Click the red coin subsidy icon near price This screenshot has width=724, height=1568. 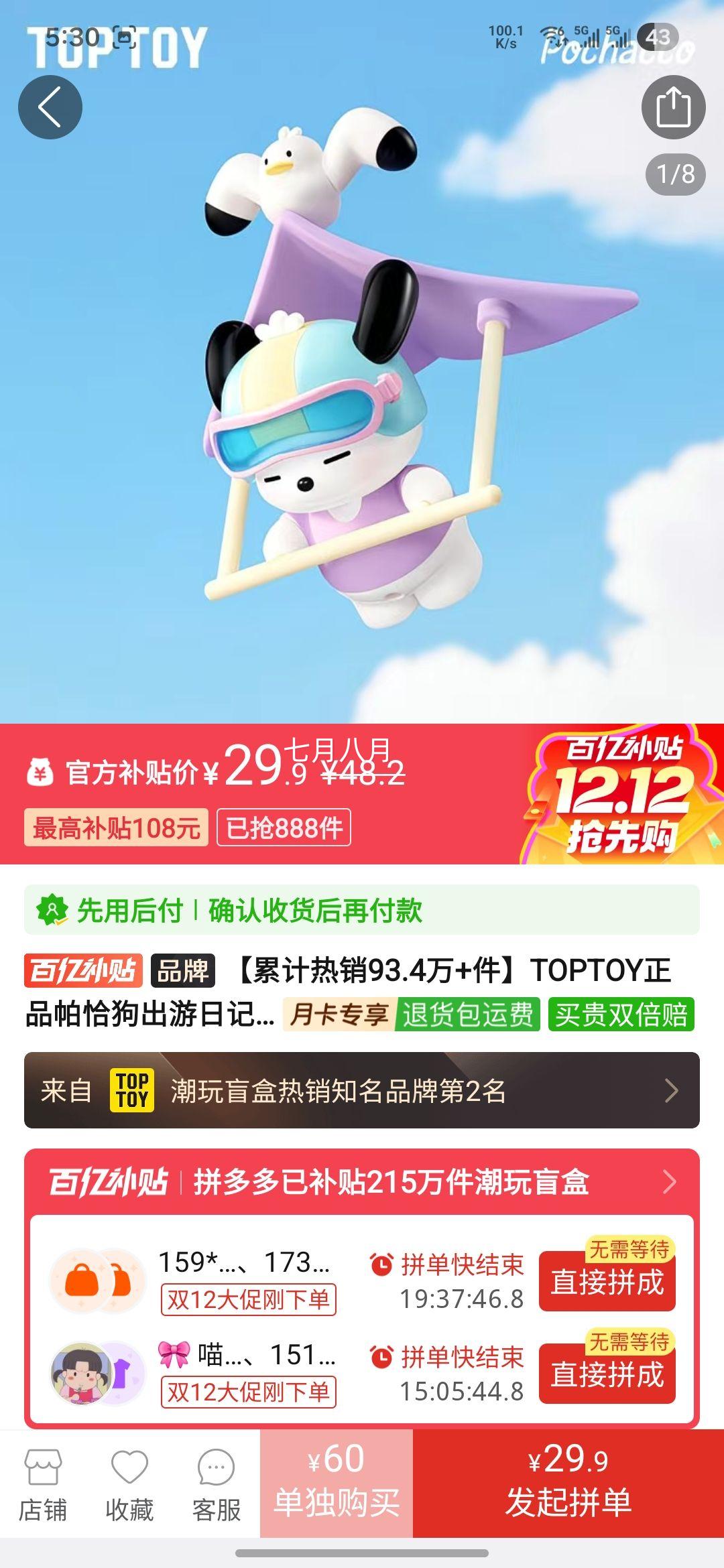point(42,772)
